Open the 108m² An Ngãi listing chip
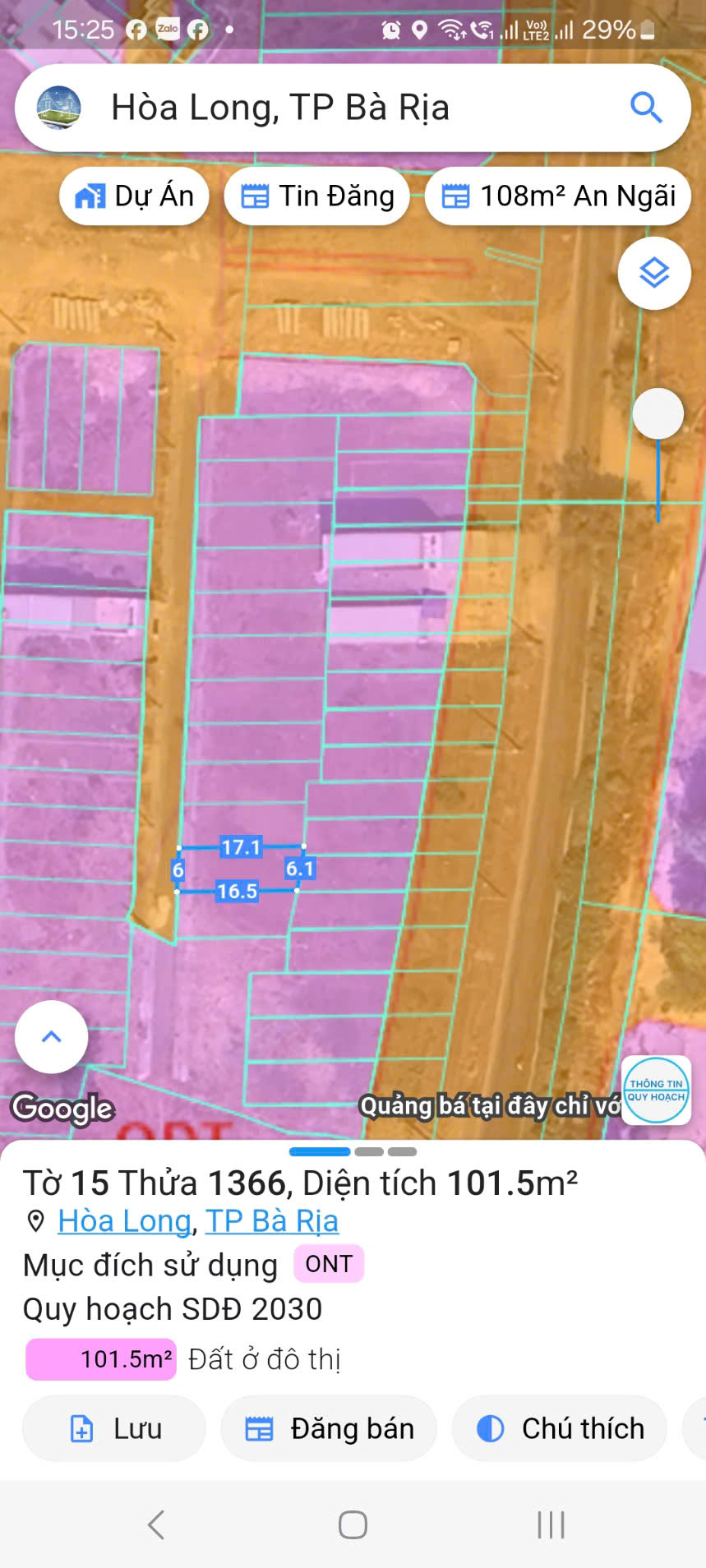 pyautogui.click(x=558, y=196)
